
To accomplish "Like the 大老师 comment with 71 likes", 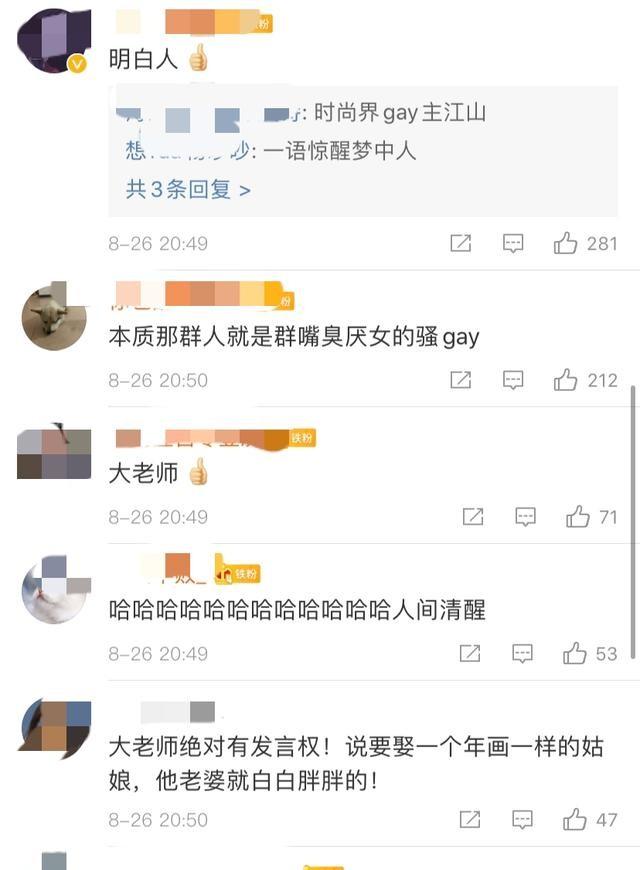I will 578,517.
